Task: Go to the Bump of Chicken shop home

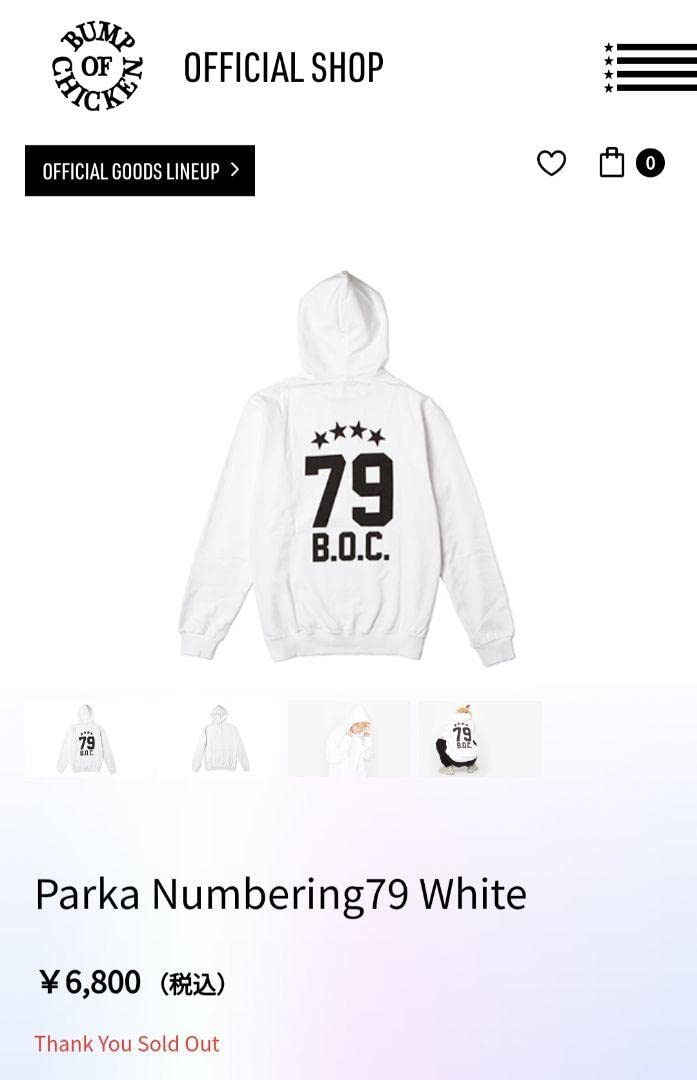Action: (x=98, y=67)
